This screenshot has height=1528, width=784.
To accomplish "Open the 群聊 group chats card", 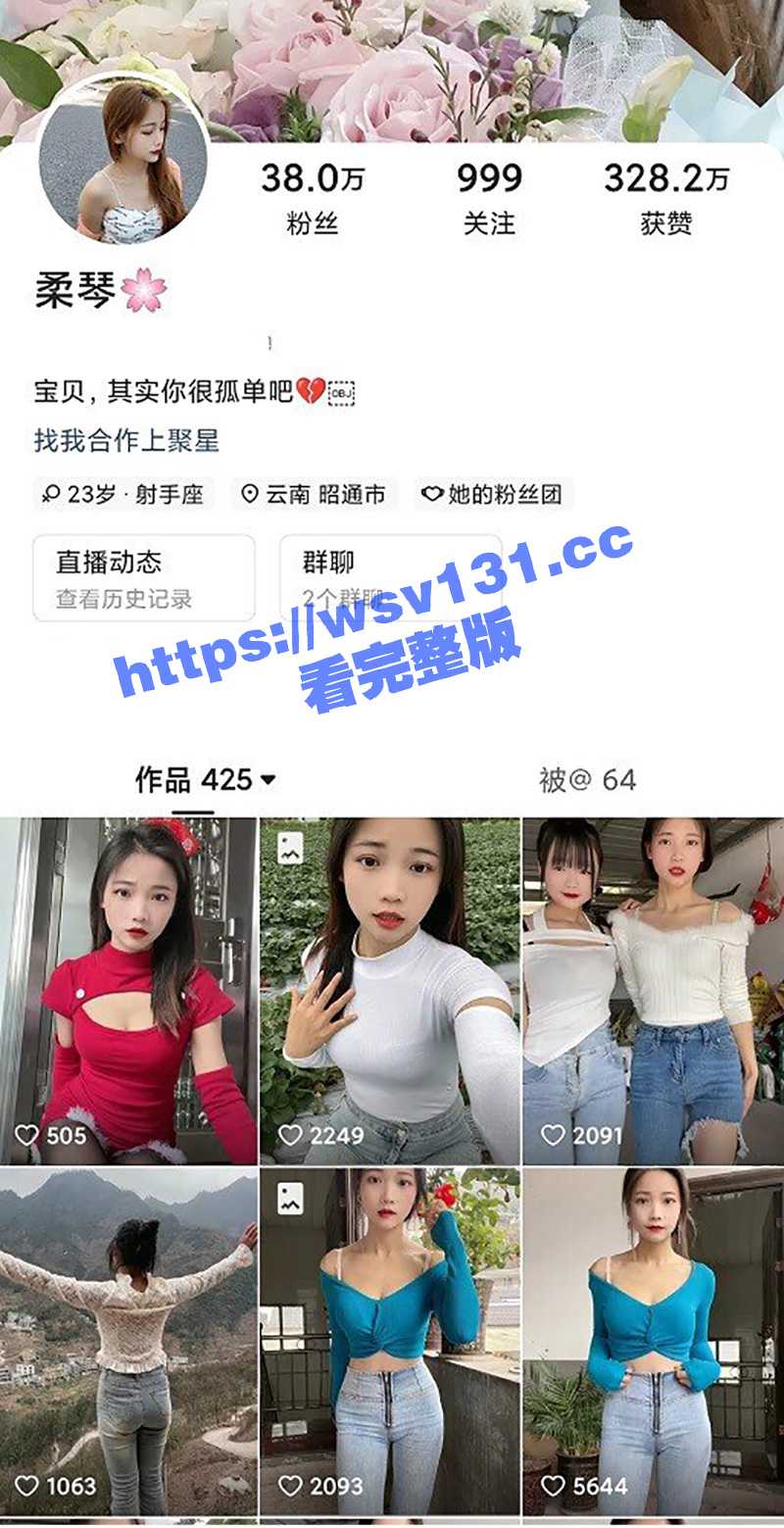I will coord(390,578).
